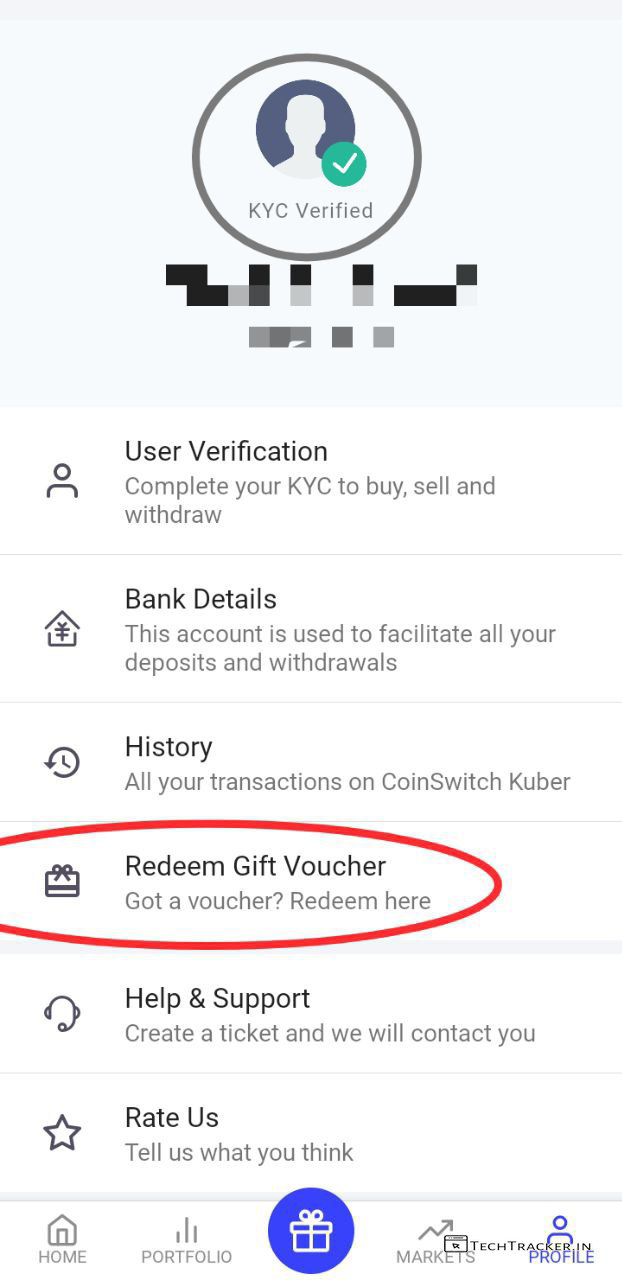
Task: Switch to the Portfolio tab
Action: click(x=186, y=1240)
